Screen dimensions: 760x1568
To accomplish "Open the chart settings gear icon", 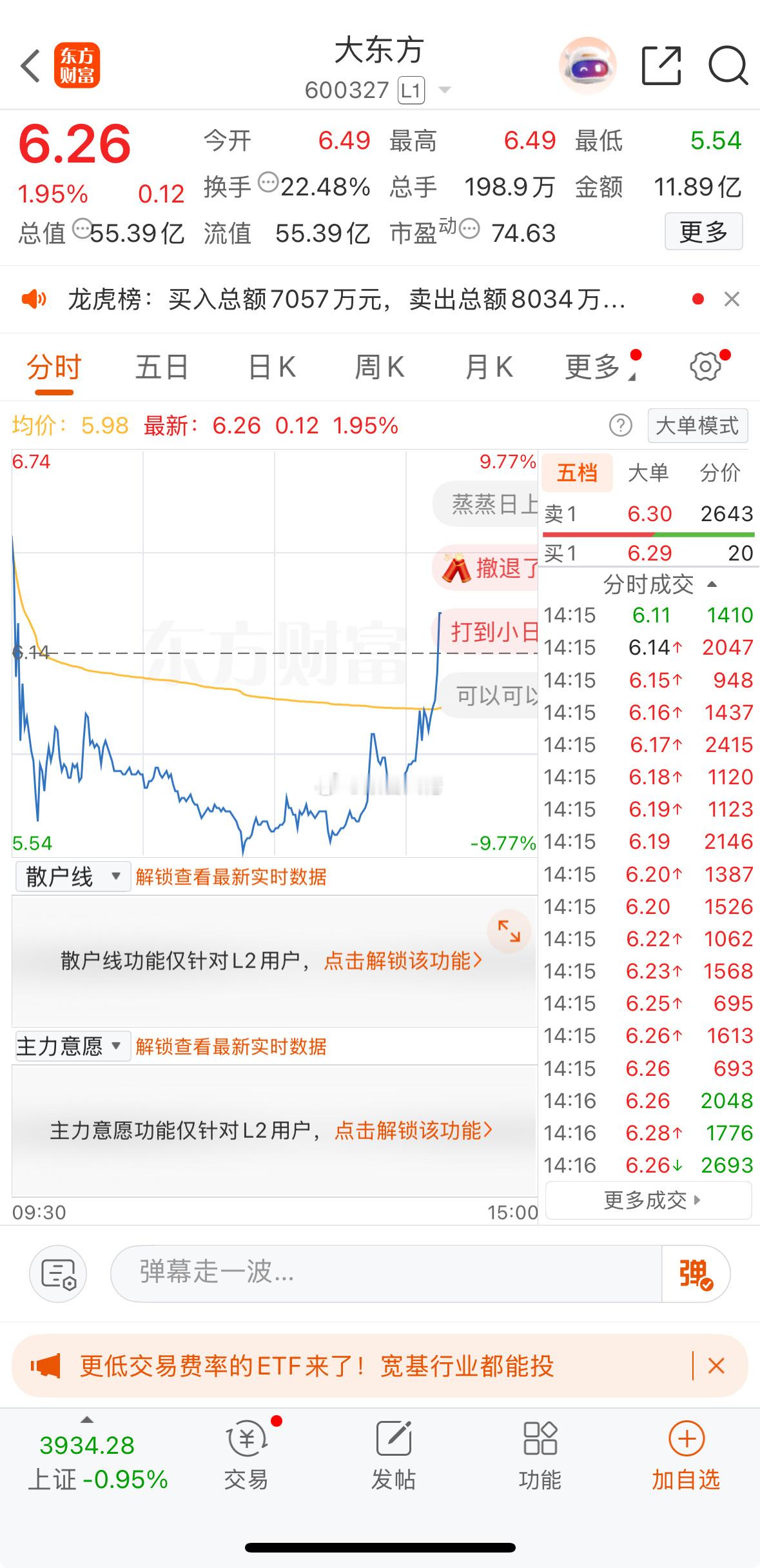I will [705, 366].
